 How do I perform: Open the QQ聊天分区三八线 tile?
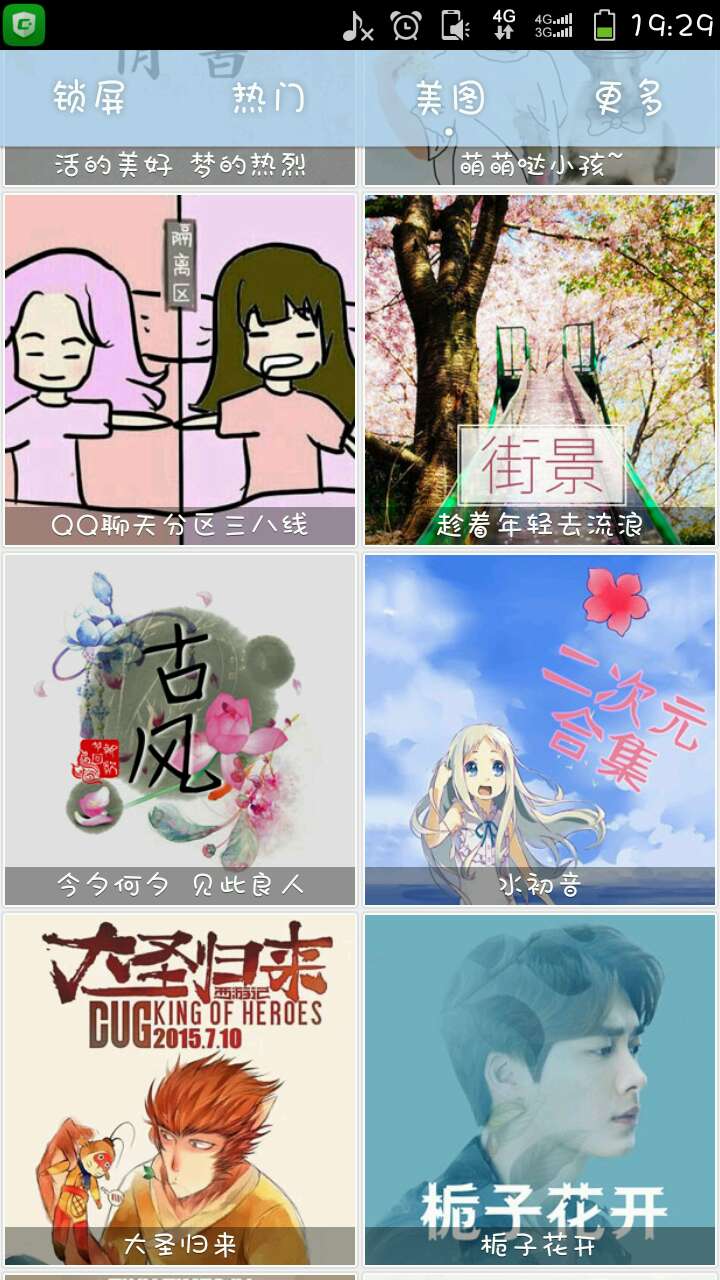(180, 369)
